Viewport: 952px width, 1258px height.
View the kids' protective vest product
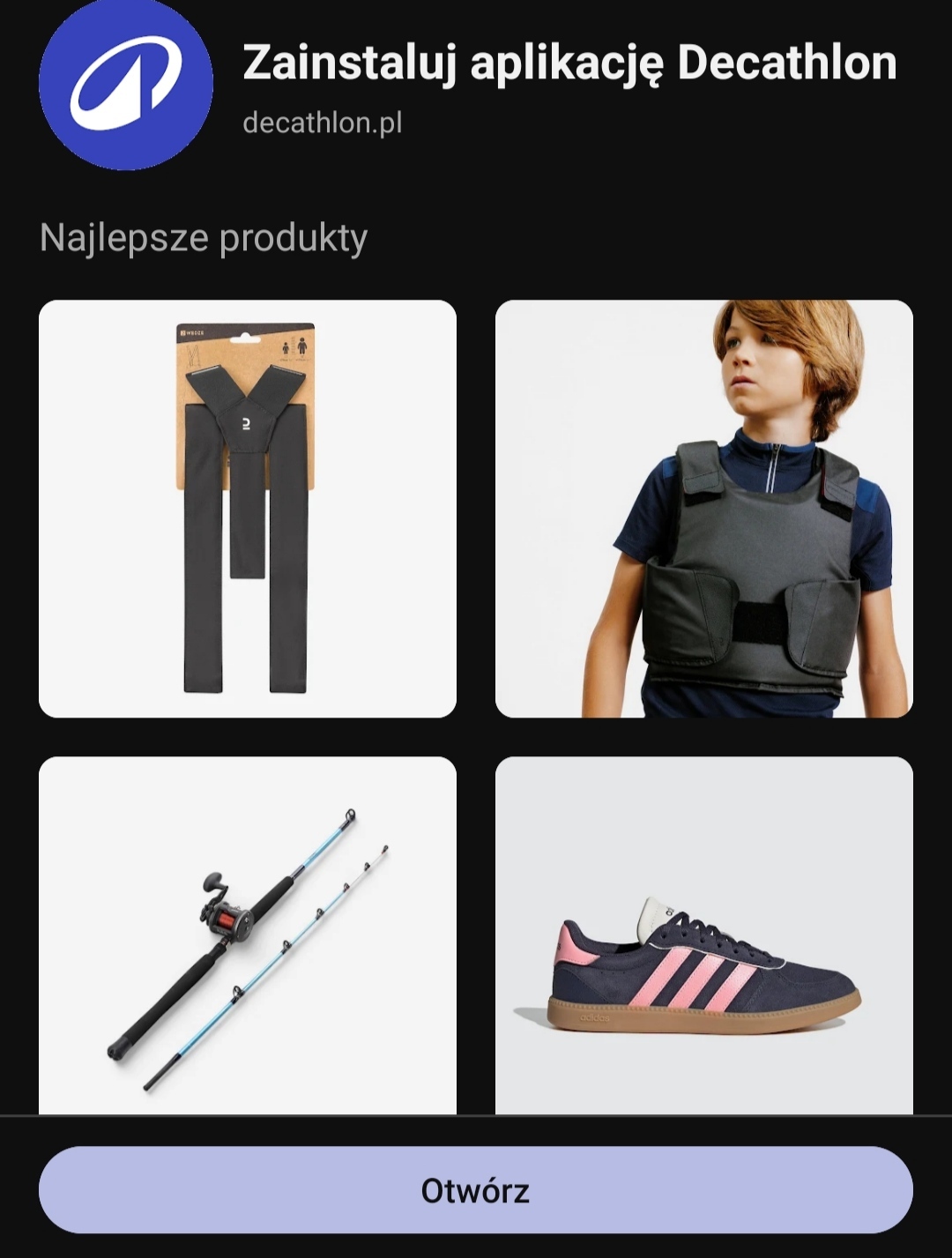pyautogui.click(x=703, y=509)
